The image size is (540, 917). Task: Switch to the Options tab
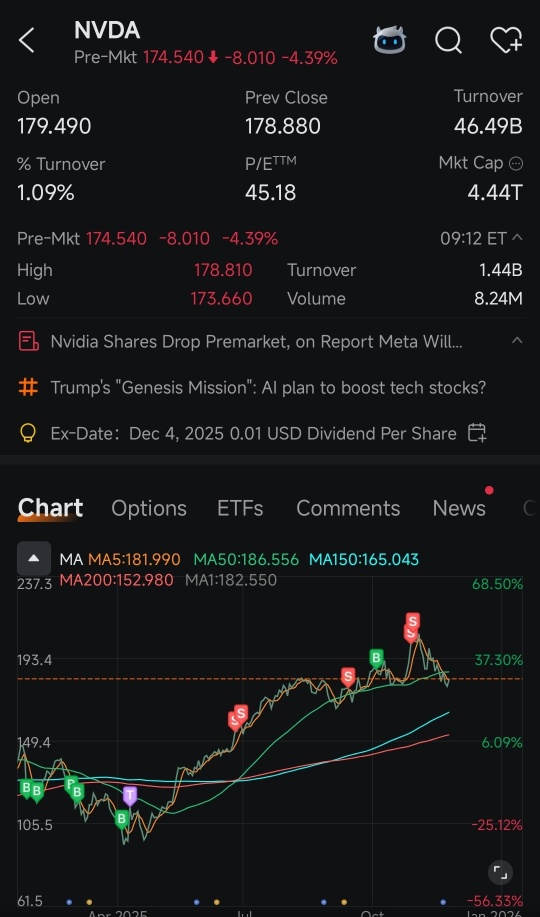pyautogui.click(x=149, y=508)
